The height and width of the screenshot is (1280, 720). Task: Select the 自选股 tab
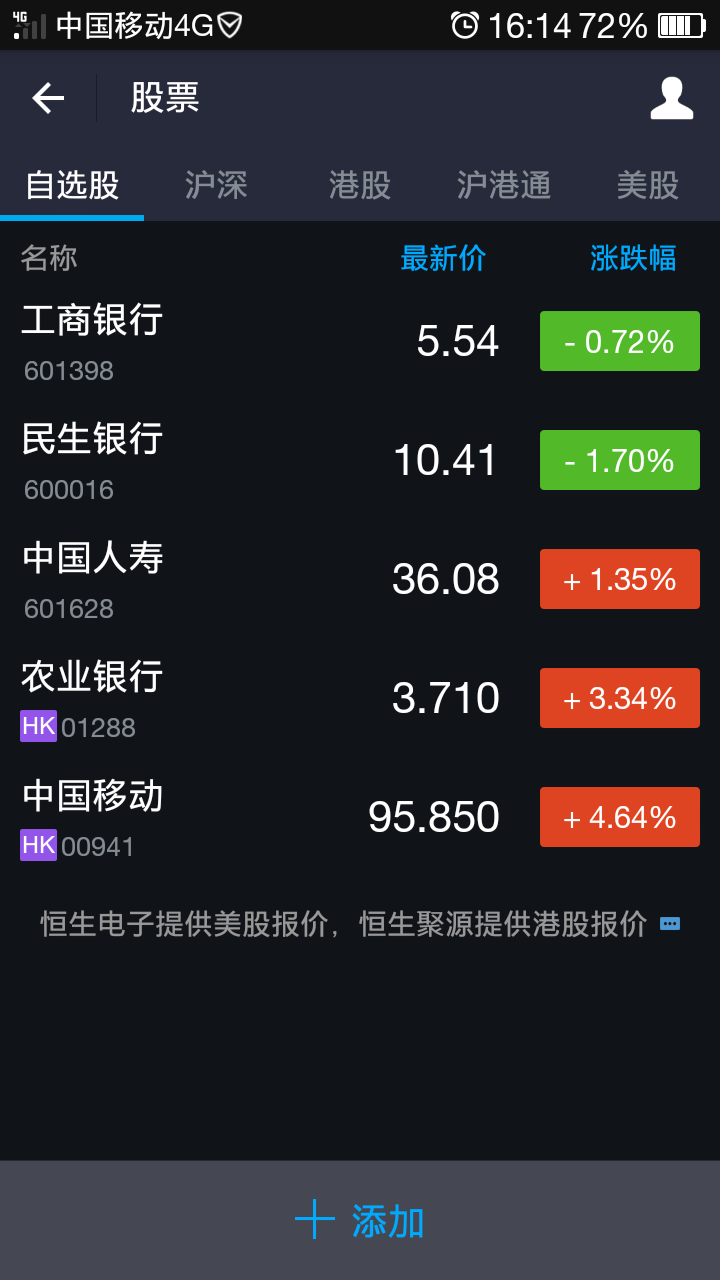(x=72, y=185)
